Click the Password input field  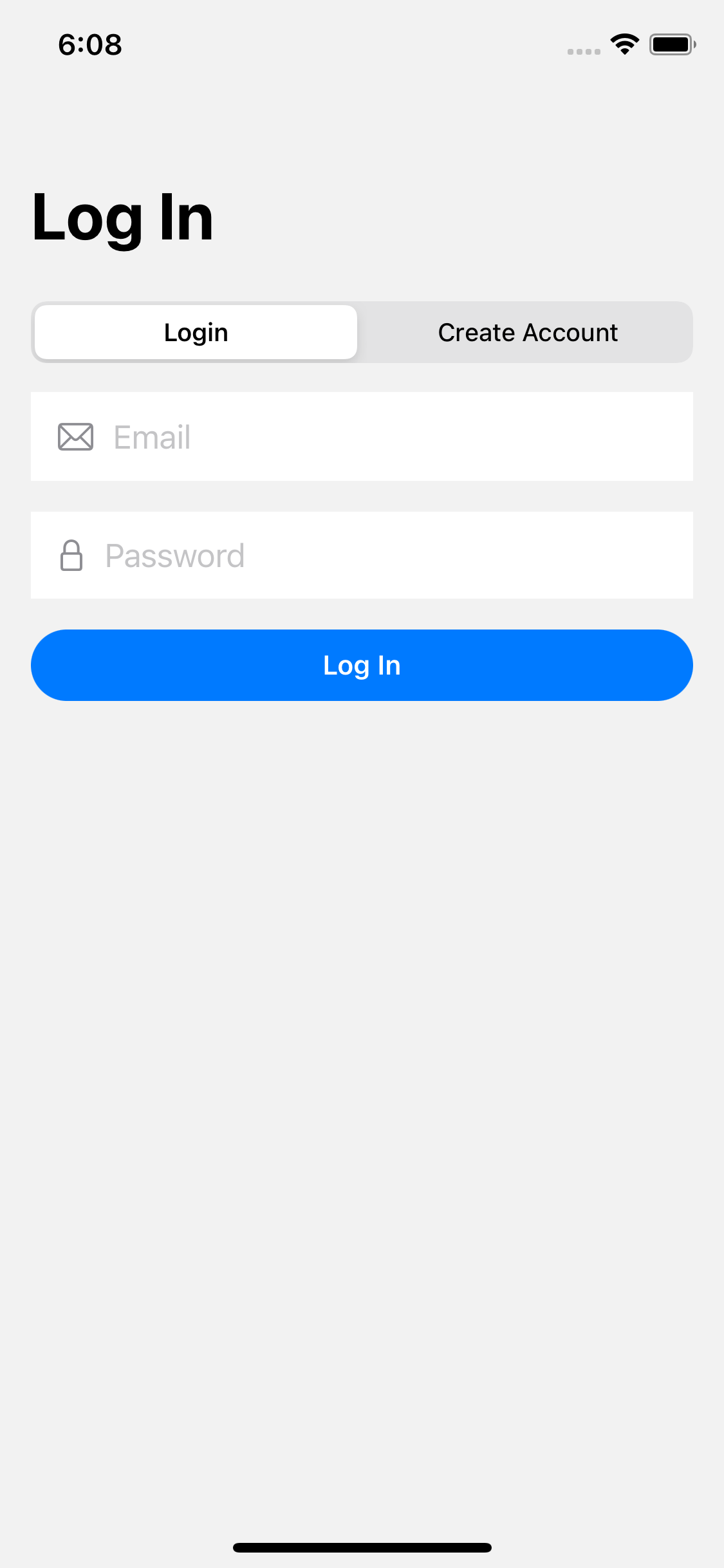(362, 555)
